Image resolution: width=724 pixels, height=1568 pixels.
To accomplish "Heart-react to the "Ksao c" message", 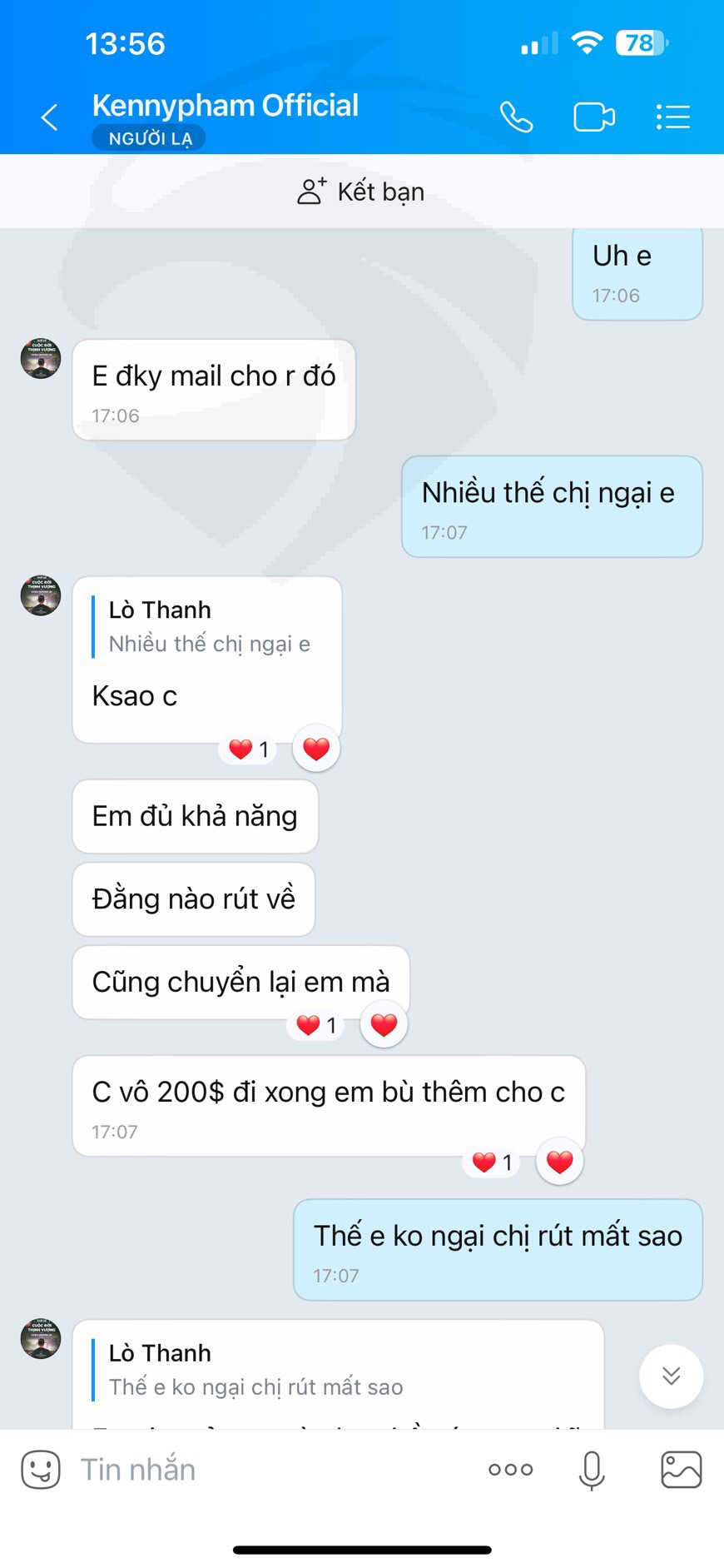I will (x=316, y=749).
